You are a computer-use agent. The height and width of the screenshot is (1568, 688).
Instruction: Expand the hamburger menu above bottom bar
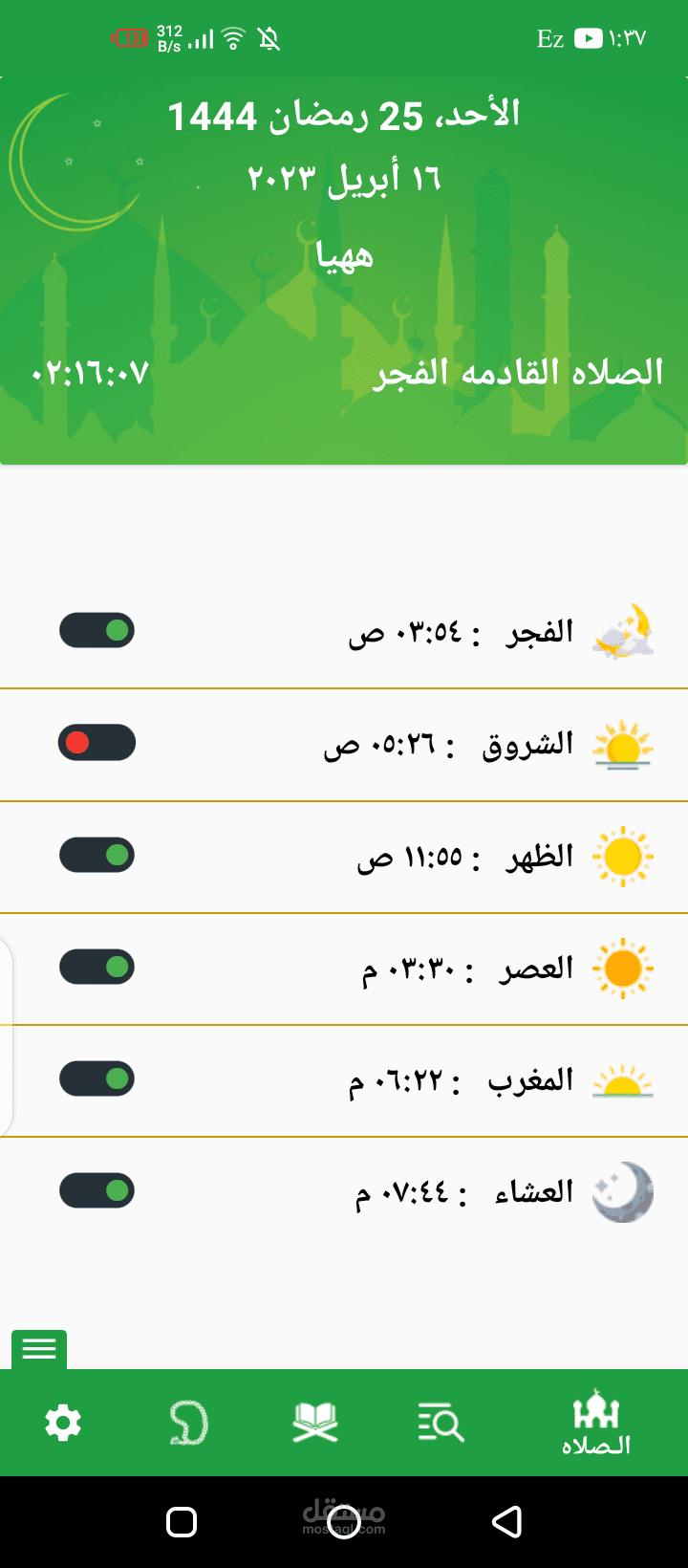[x=39, y=1348]
